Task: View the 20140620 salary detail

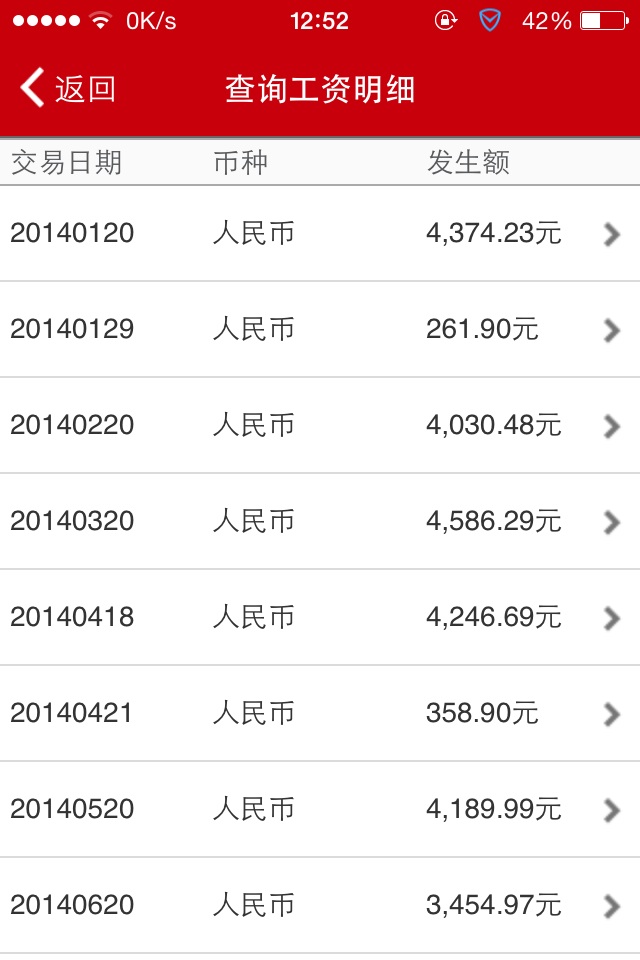Action: [x=320, y=906]
